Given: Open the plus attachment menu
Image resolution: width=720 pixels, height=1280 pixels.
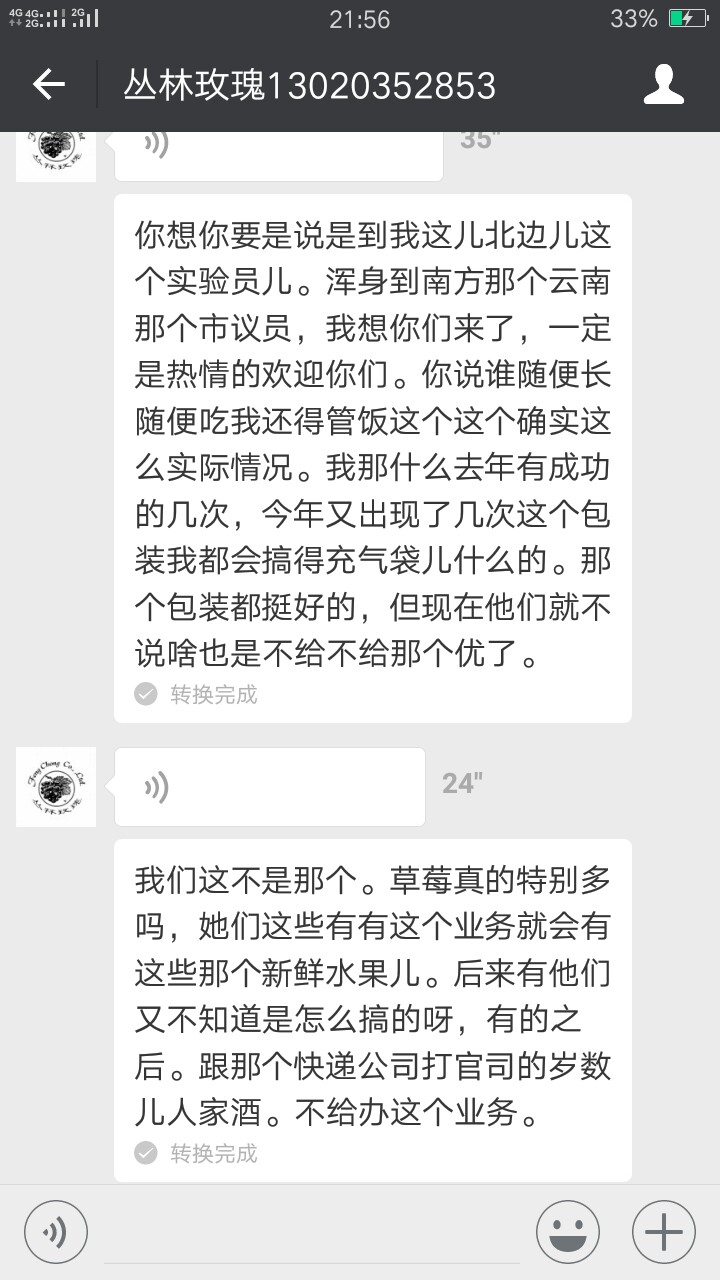Looking at the screenshot, I should coord(663,1231).
